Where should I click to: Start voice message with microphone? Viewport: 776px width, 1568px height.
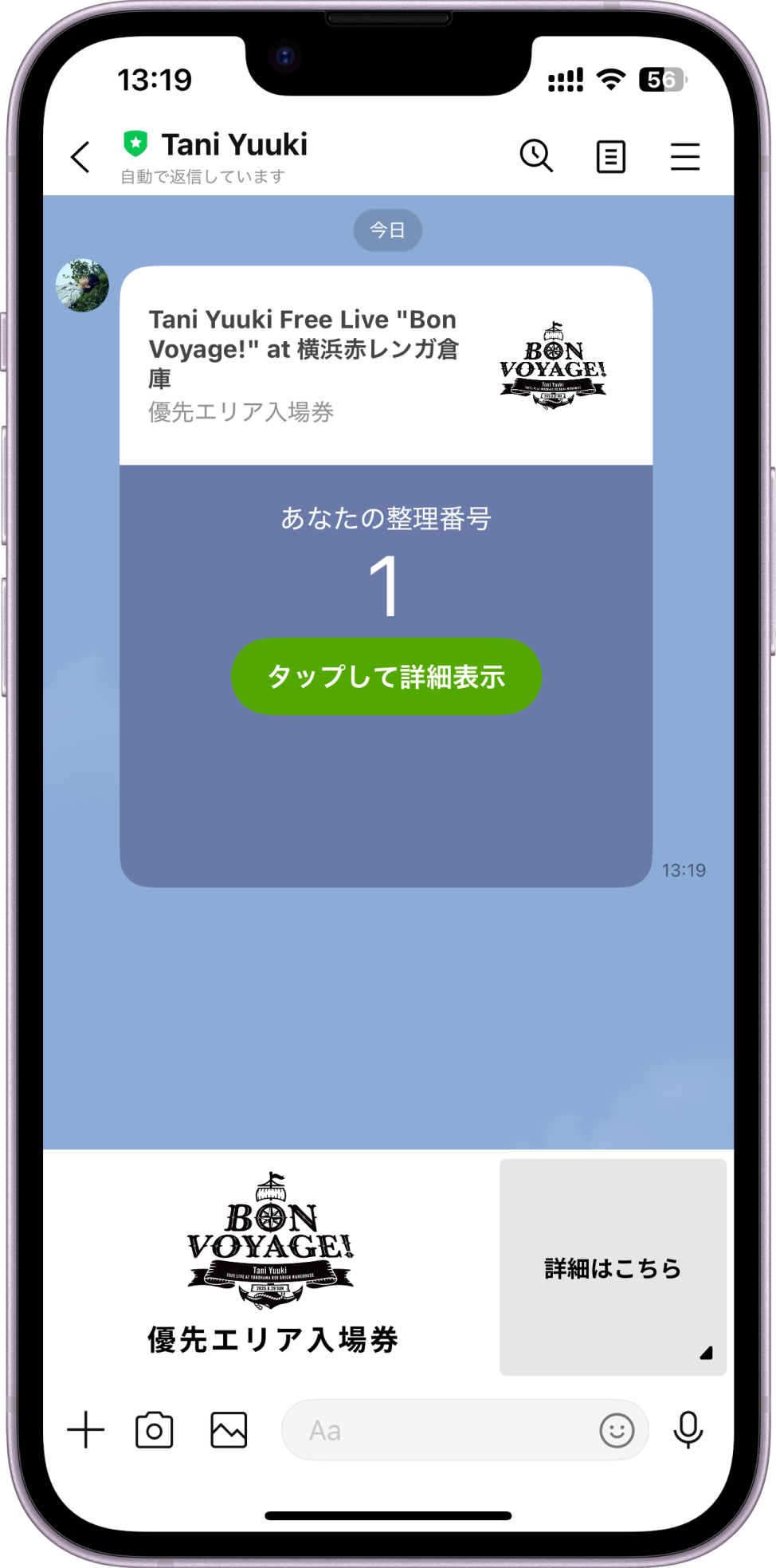pos(688,1430)
